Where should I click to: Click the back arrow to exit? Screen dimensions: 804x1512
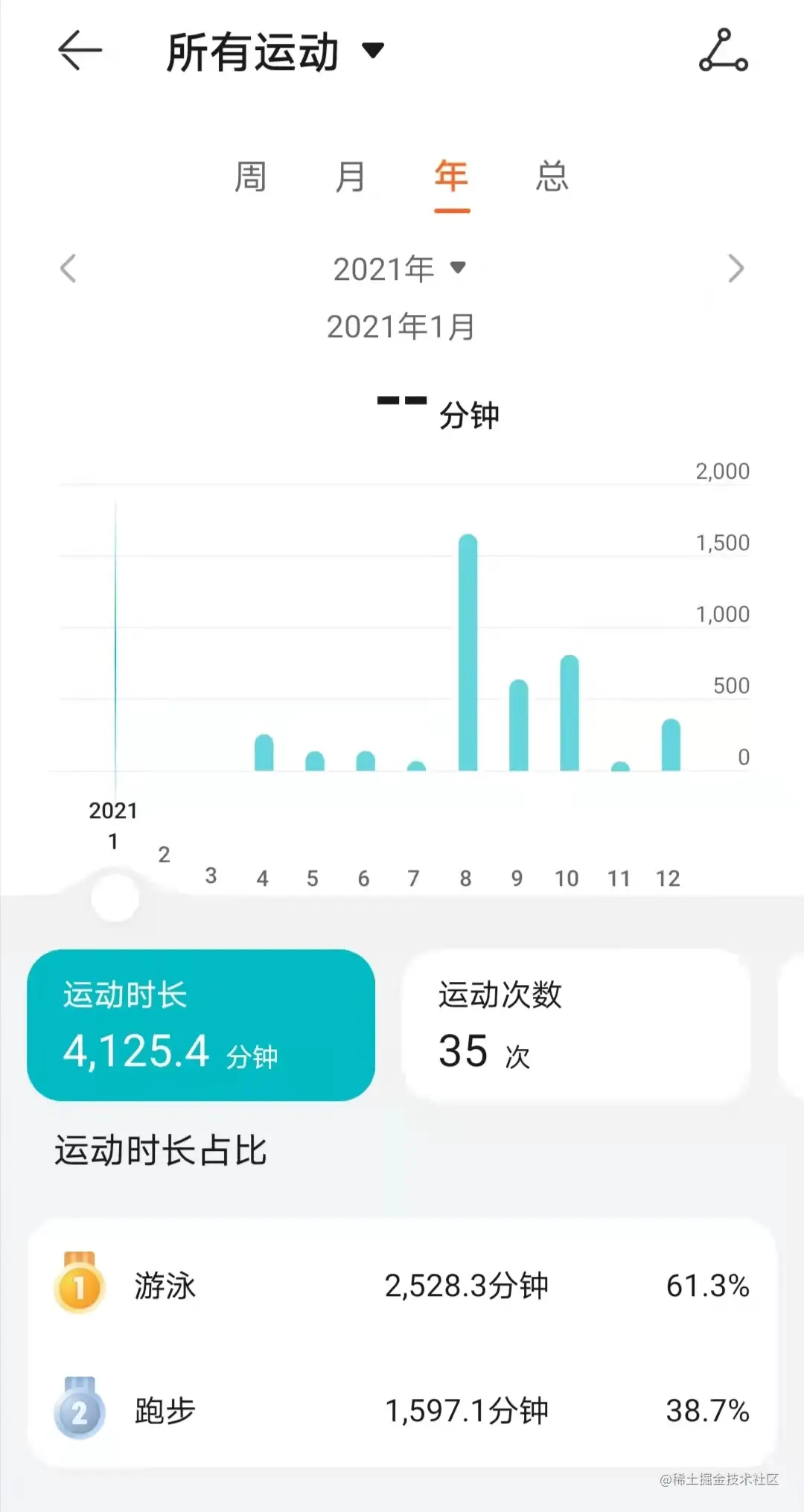[x=80, y=51]
